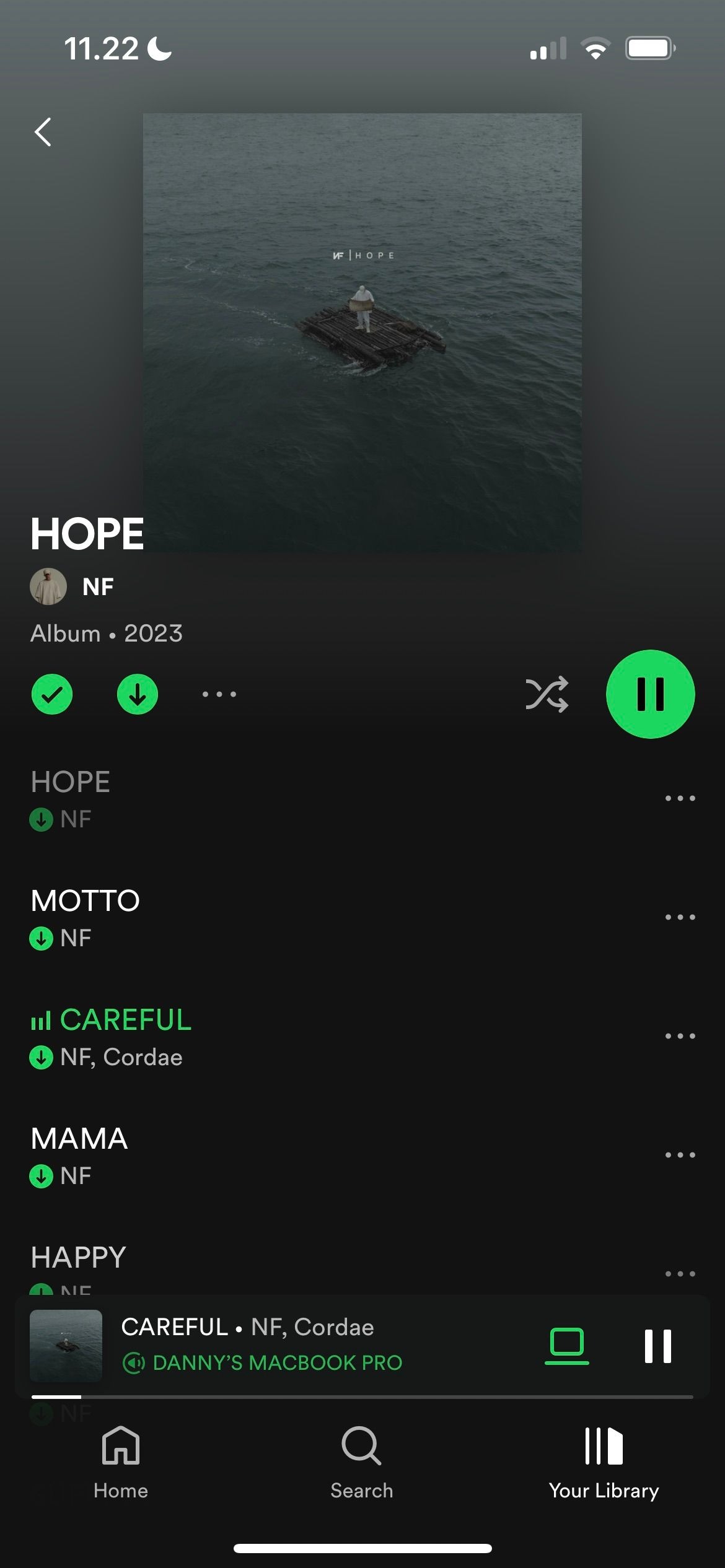Play the track HOPE
The width and height of the screenshot is (725, 1568).
(335, 799)
